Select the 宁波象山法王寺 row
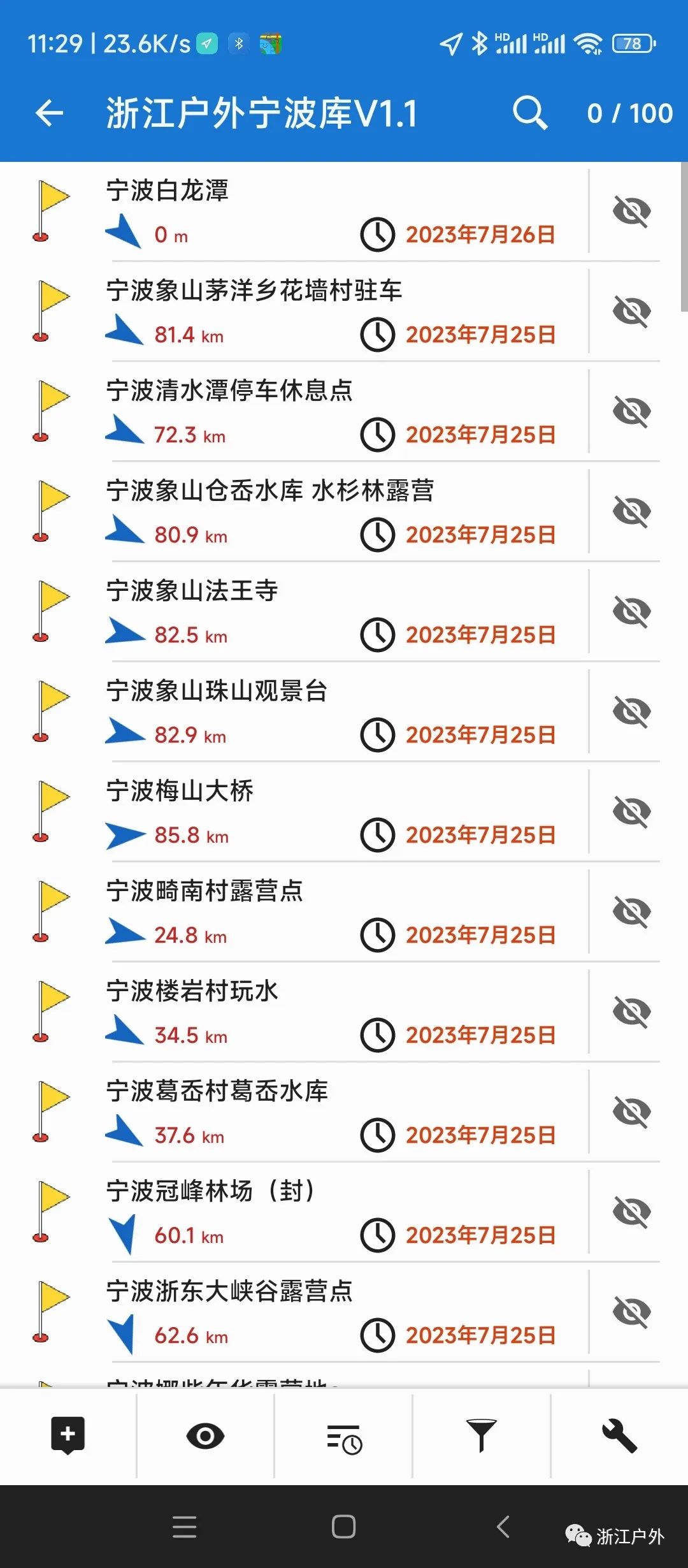 pyautogui.click(x=294, y=611)
